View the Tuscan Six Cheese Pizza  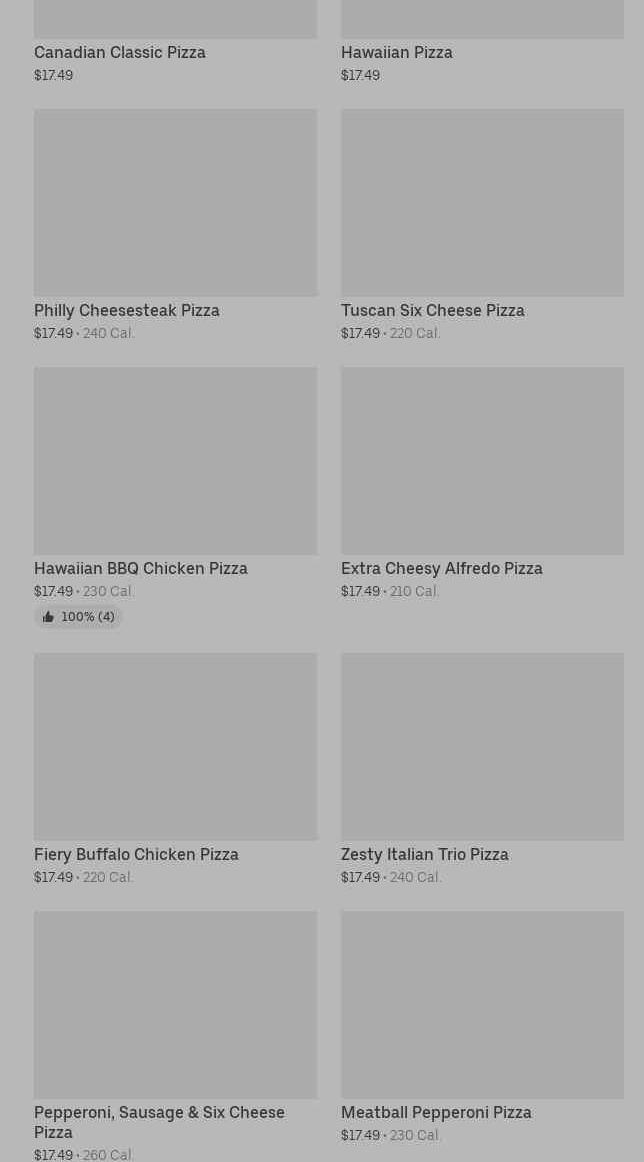(x=482, y=203)
